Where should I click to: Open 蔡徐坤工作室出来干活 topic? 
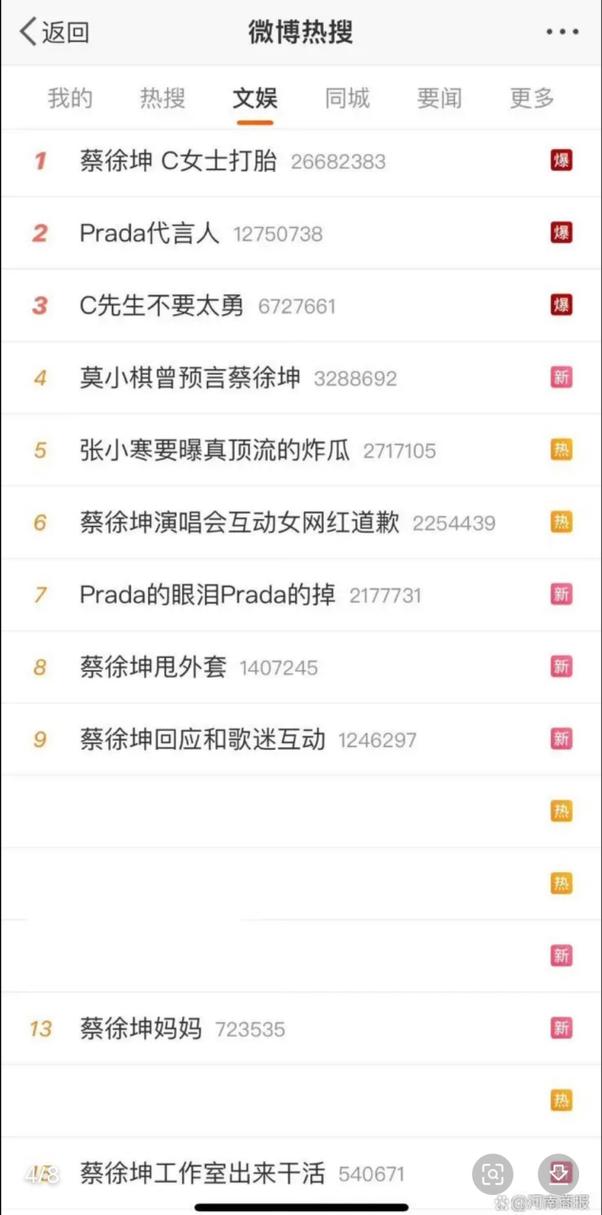[x=301, y=1173]
